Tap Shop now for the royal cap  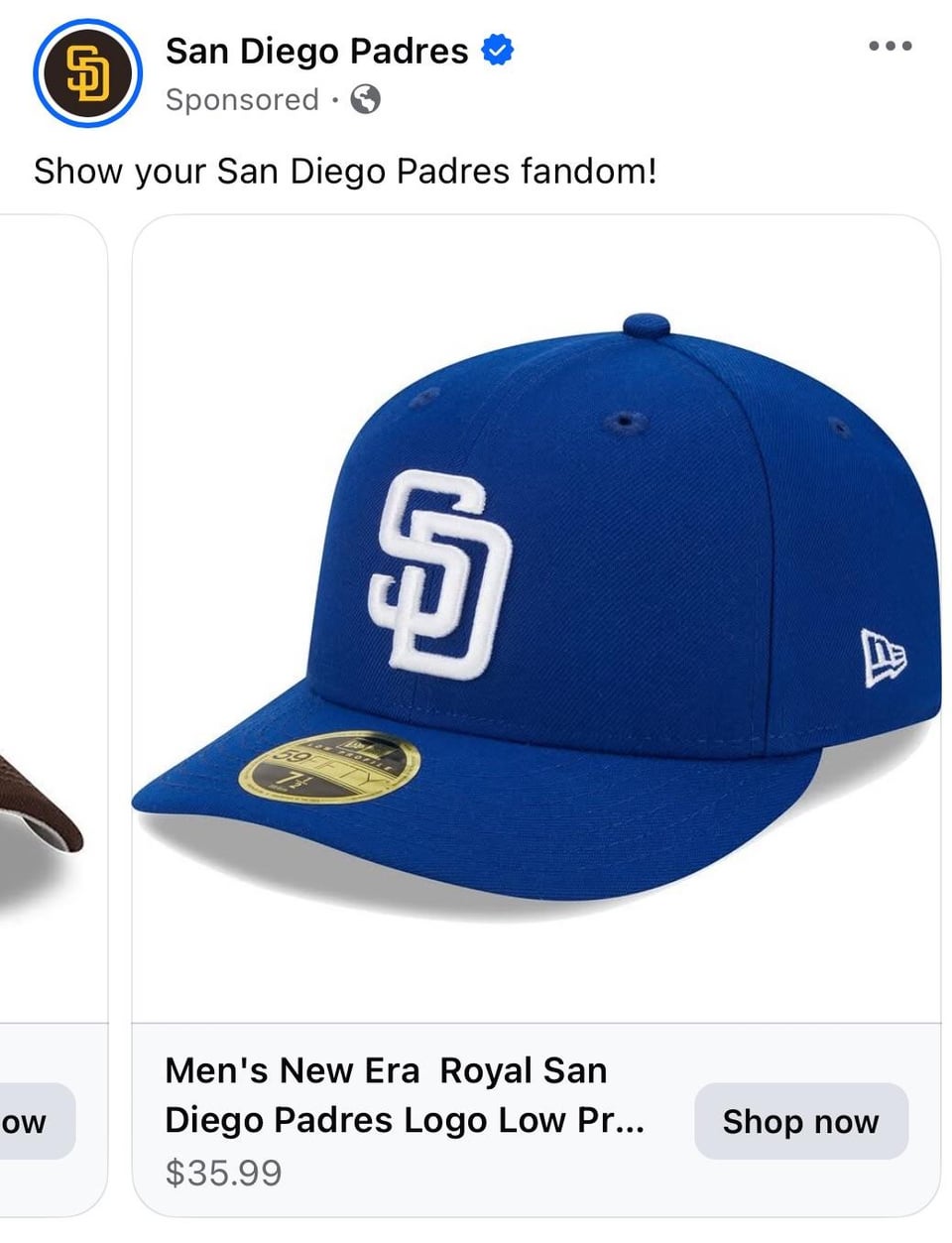[800, 1121]
